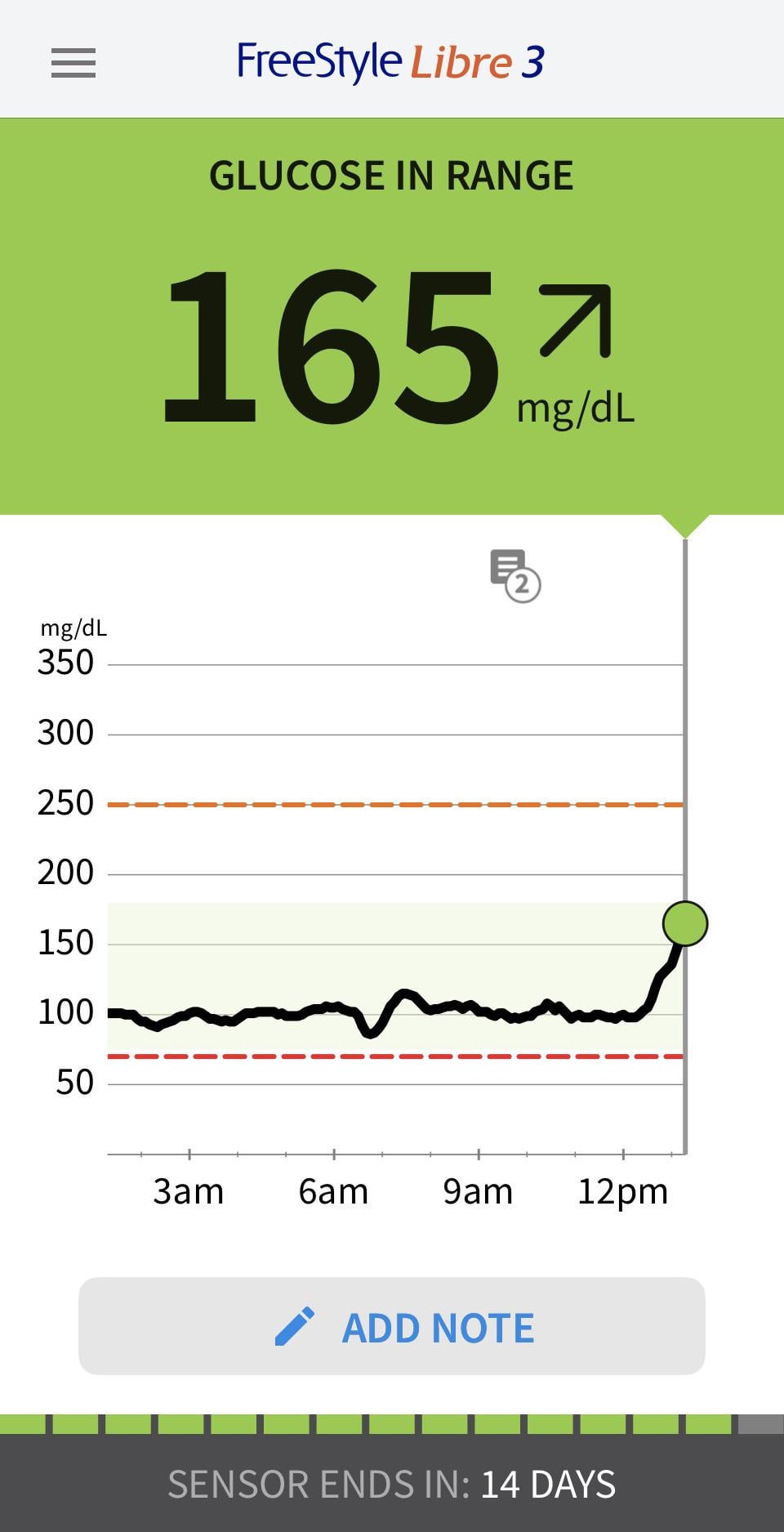Viewport: 784px width, 1532px height.
Task: Tap the Add Note button
Action: point(392,1327)
